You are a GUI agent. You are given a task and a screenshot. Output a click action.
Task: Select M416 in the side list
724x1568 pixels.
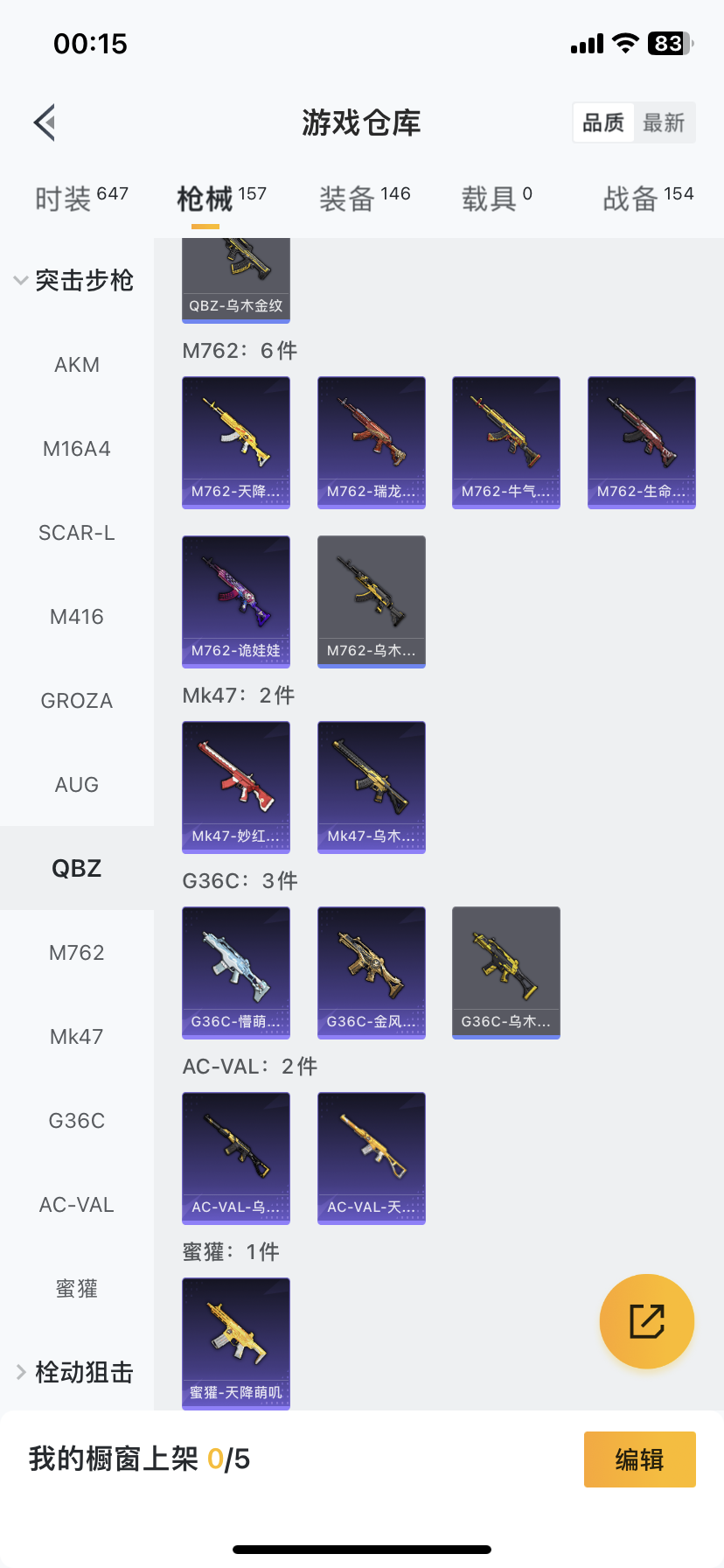click(x=77, y=617)
